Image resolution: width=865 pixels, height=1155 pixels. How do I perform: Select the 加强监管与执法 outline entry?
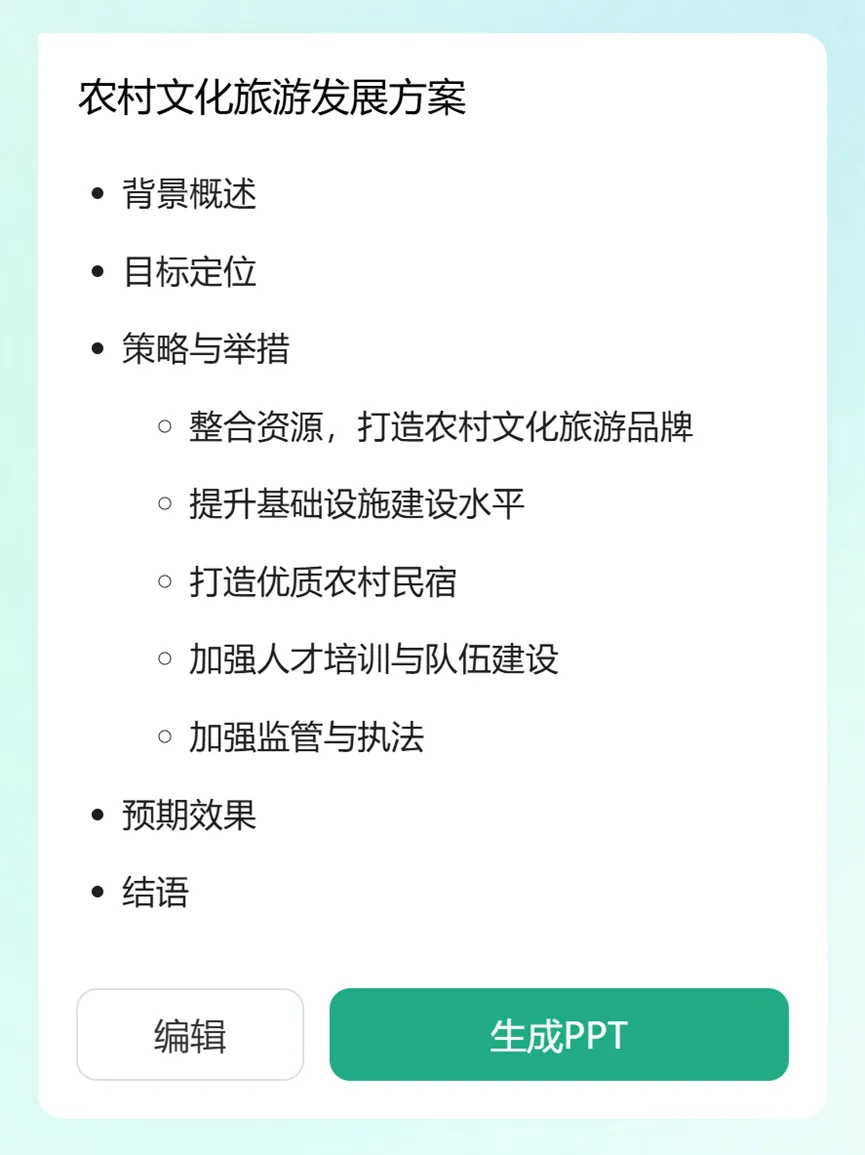(x=307, y=738)
